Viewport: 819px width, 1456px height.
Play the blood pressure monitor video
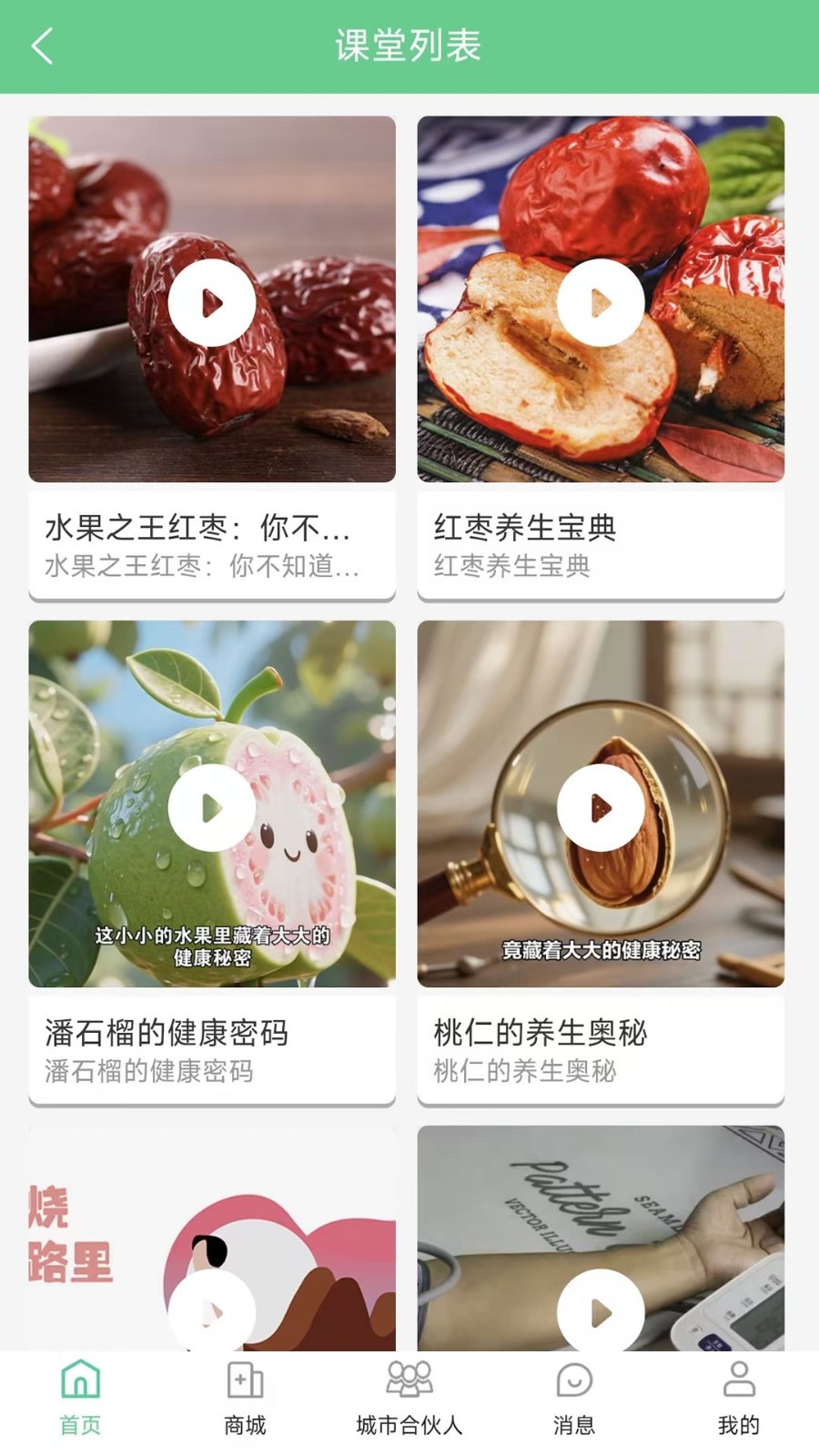click(x=601, y=1311)
